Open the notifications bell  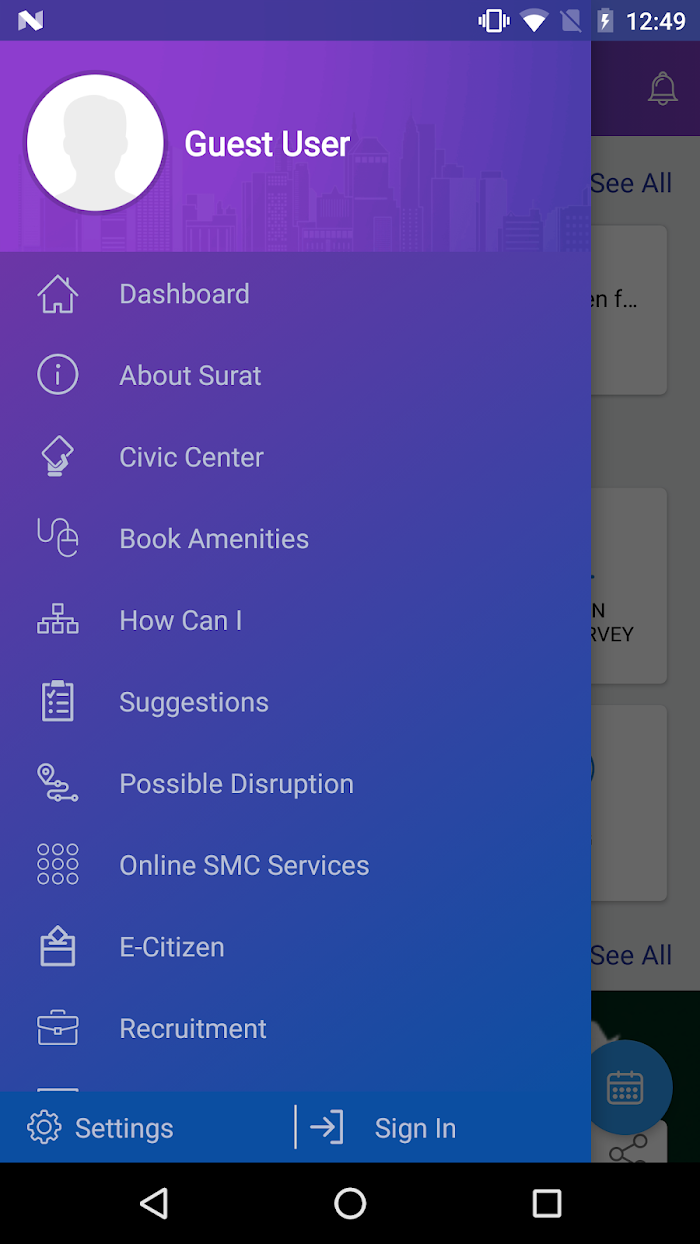point(663,88)
